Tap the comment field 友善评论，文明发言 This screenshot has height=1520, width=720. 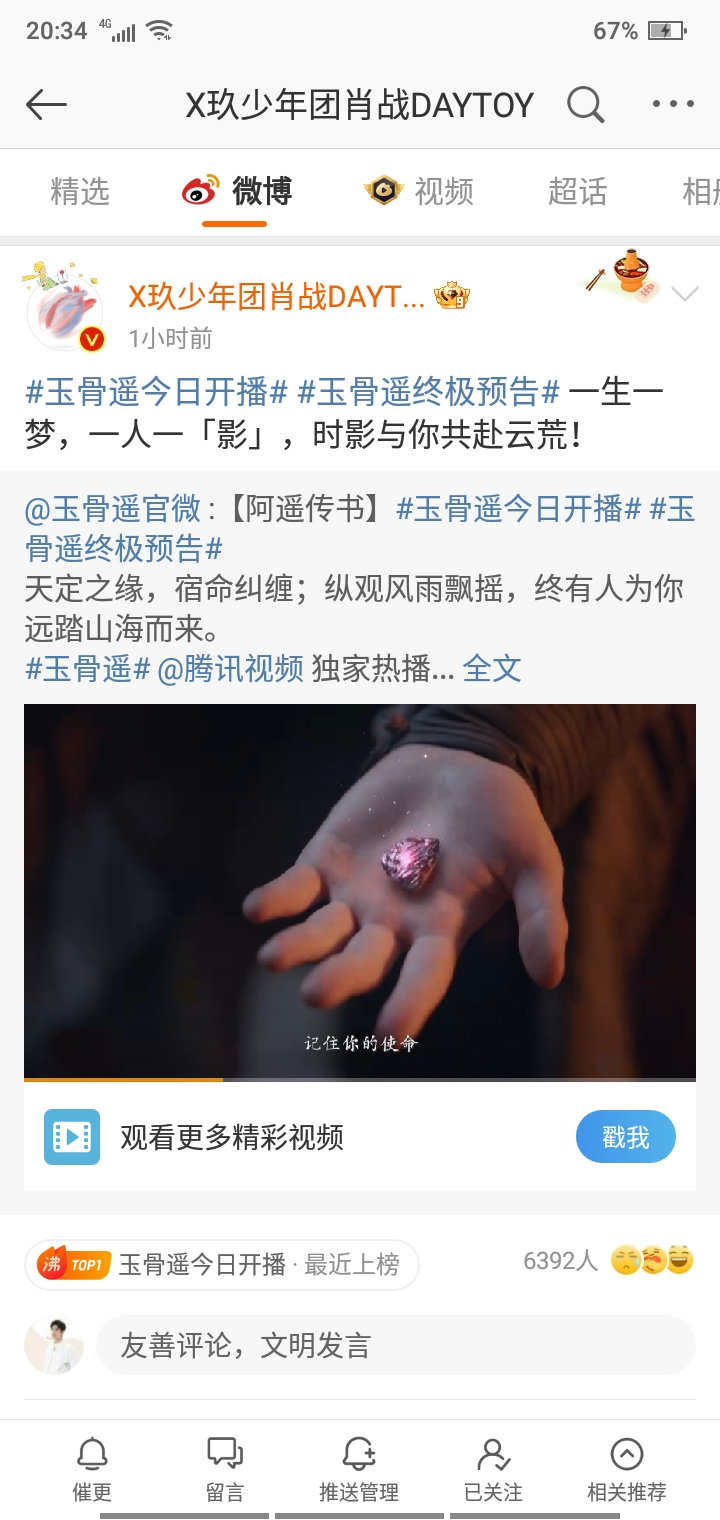(395, 1345)
